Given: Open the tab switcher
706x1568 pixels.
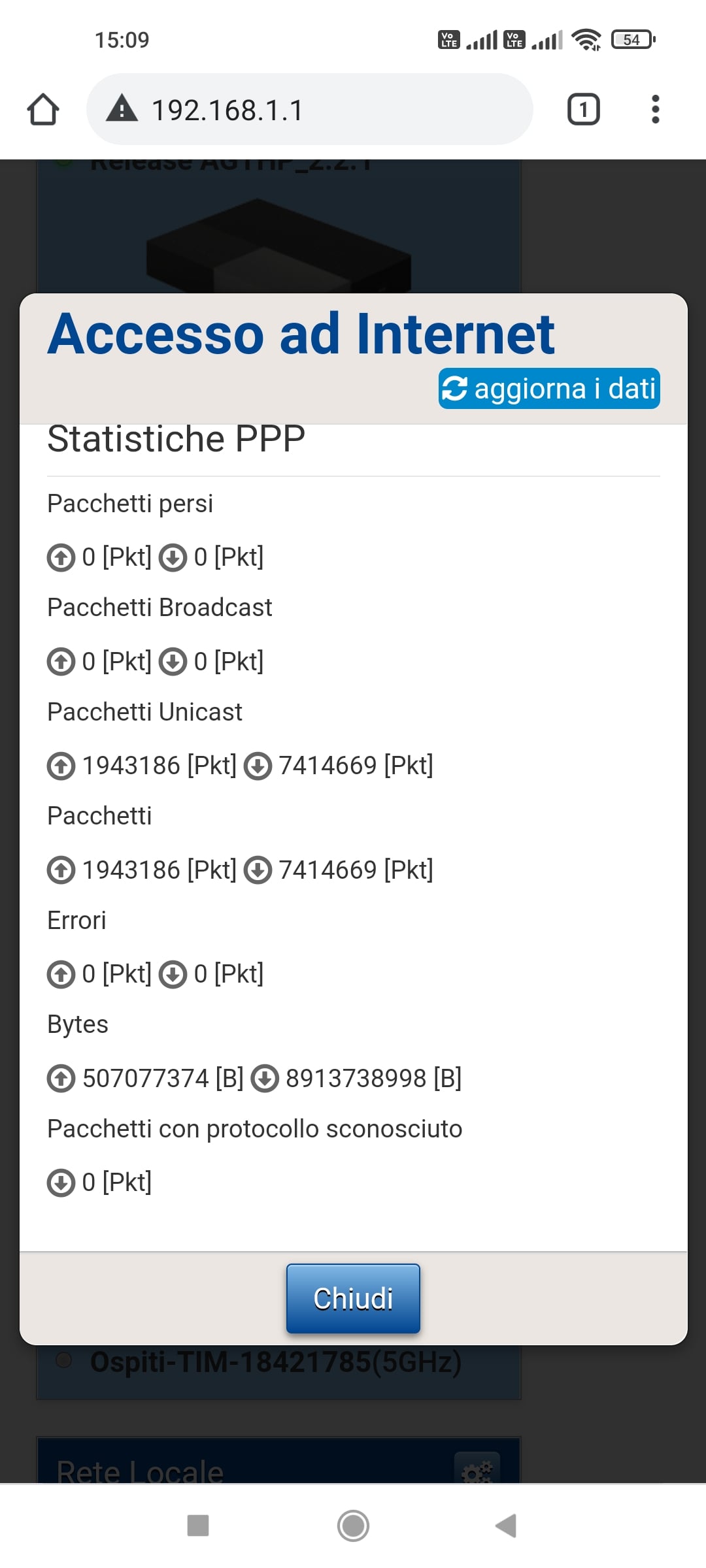Looking at the screenshot, I should 583,109.
